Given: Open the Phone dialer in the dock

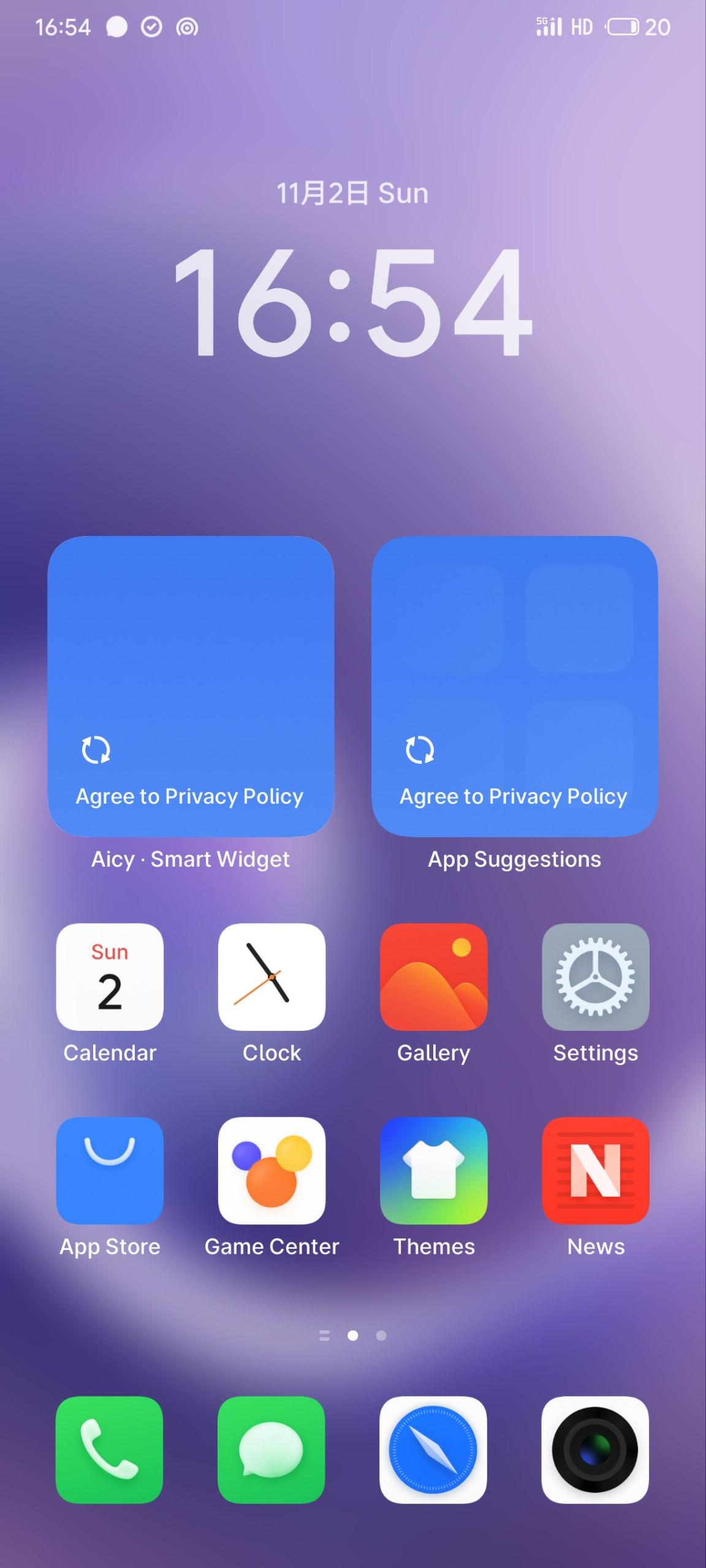Looking at the screenshot, I should 110,1449.
